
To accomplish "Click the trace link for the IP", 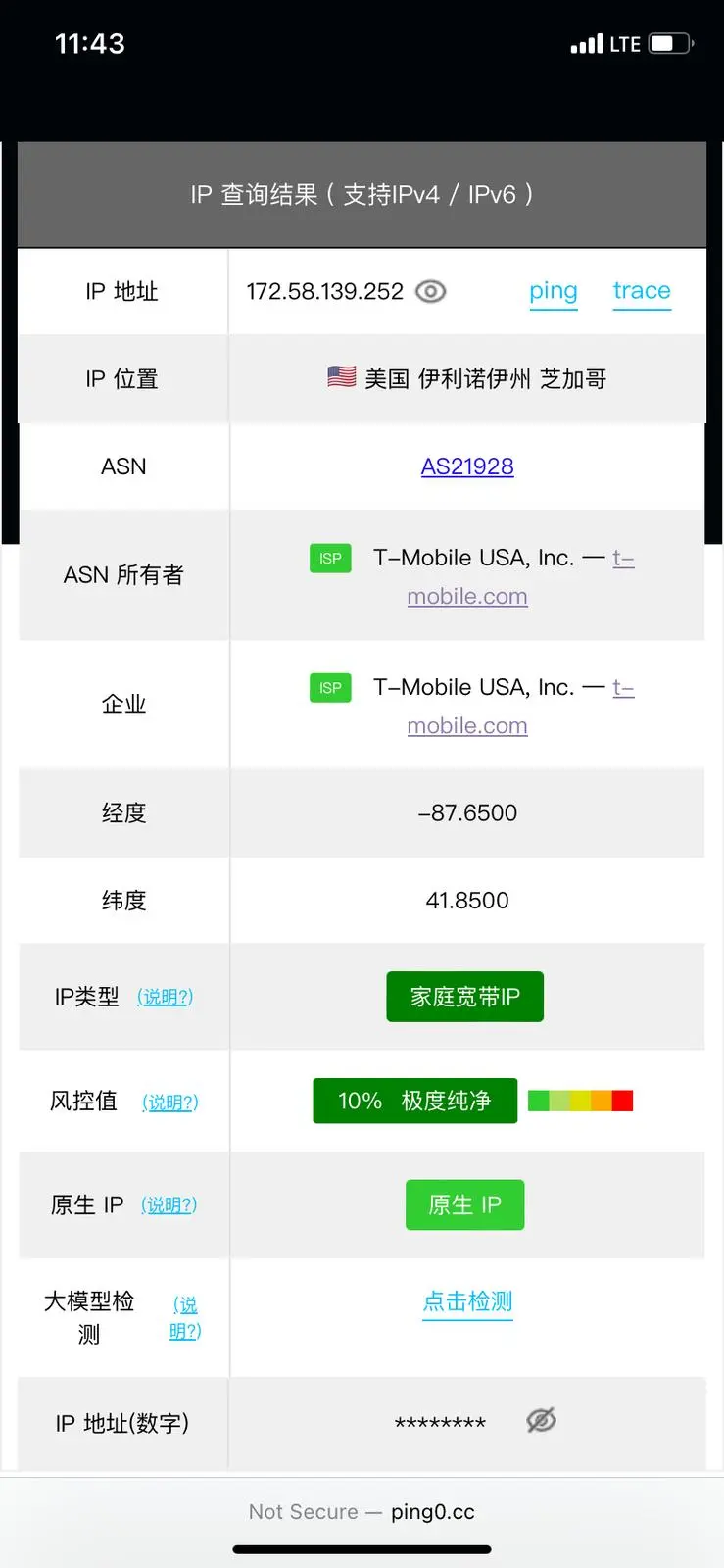I will click(x=642, y=290).
